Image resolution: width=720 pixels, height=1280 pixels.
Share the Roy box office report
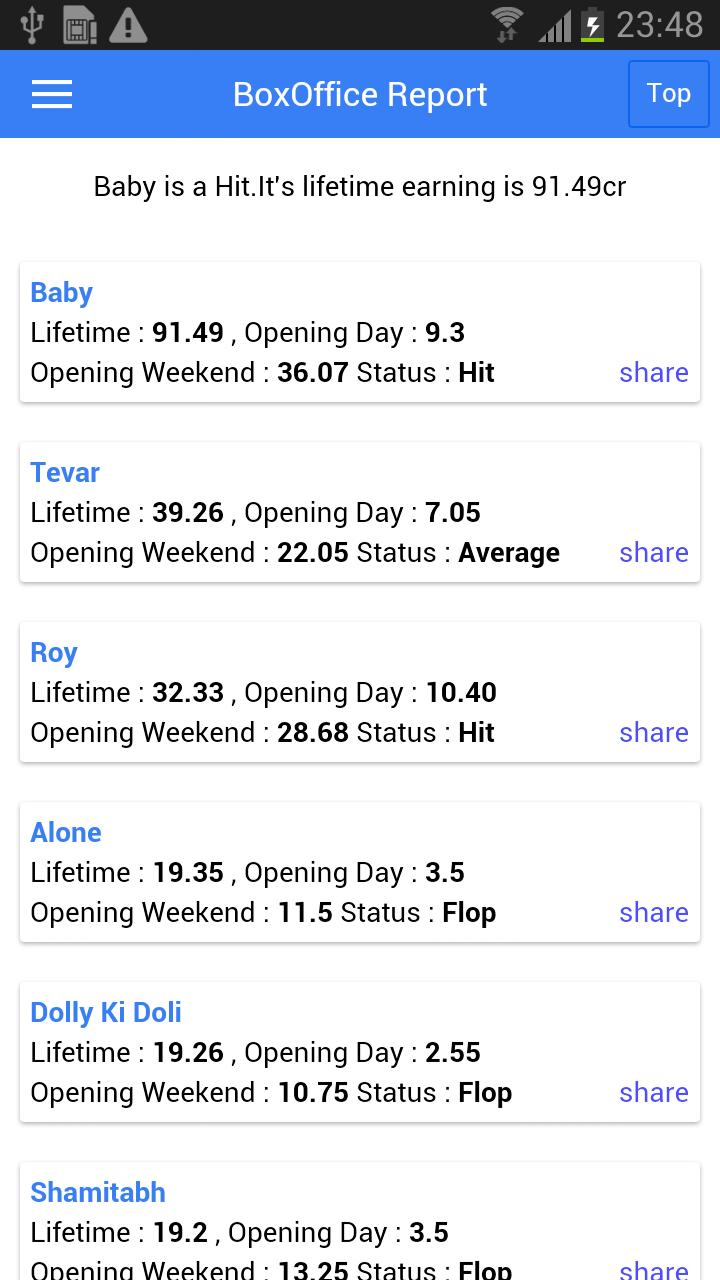(653, 732)
